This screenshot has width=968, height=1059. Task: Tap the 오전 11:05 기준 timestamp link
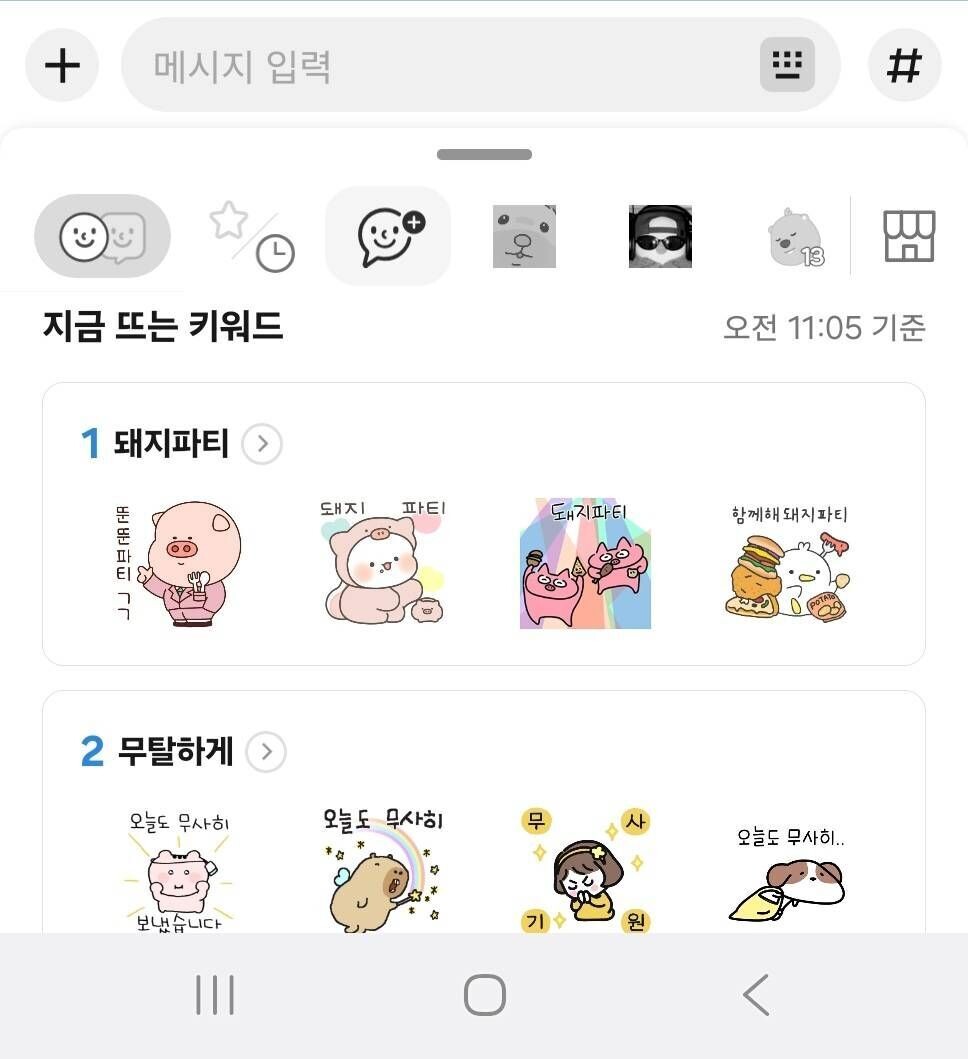point(826,327)
